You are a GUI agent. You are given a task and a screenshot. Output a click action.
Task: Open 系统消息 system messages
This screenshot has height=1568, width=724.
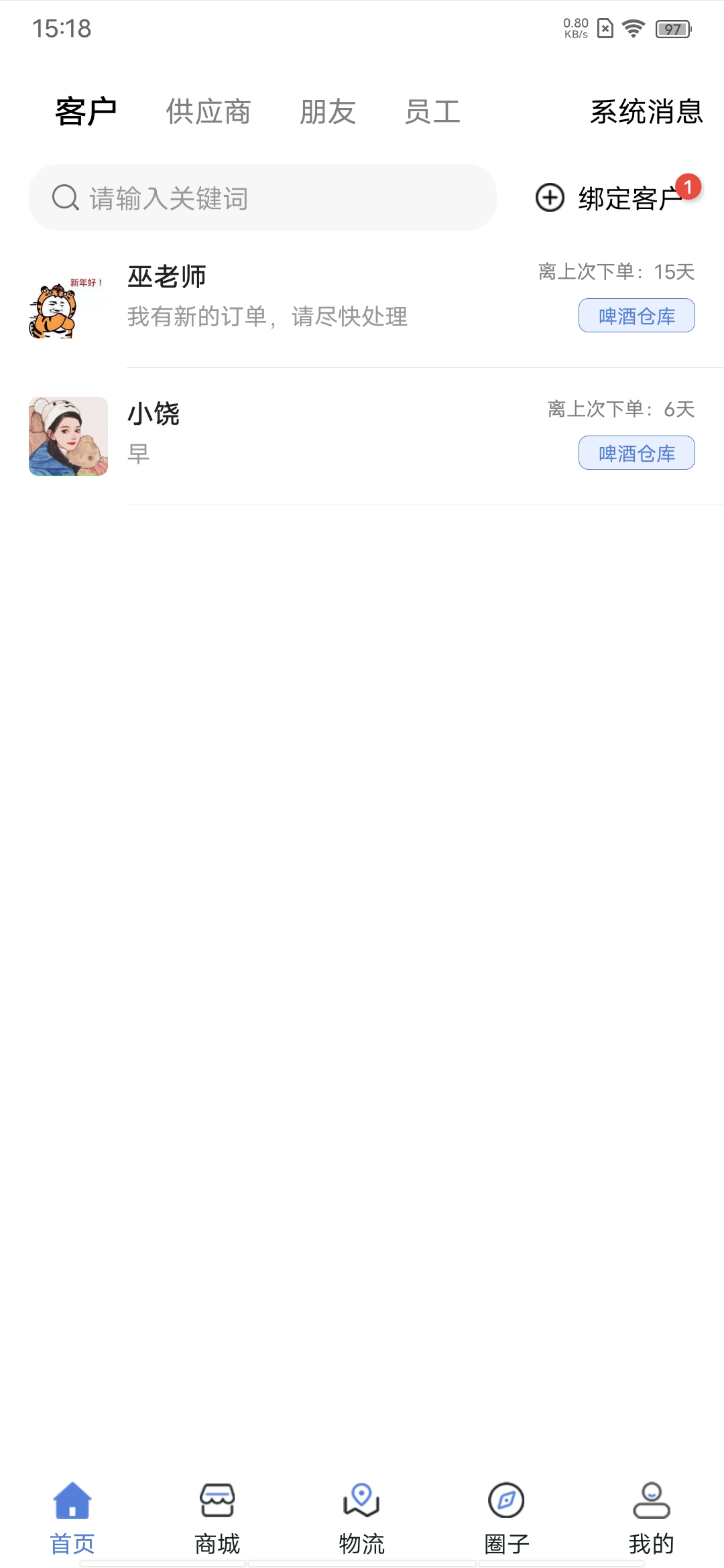coord(645,112)
